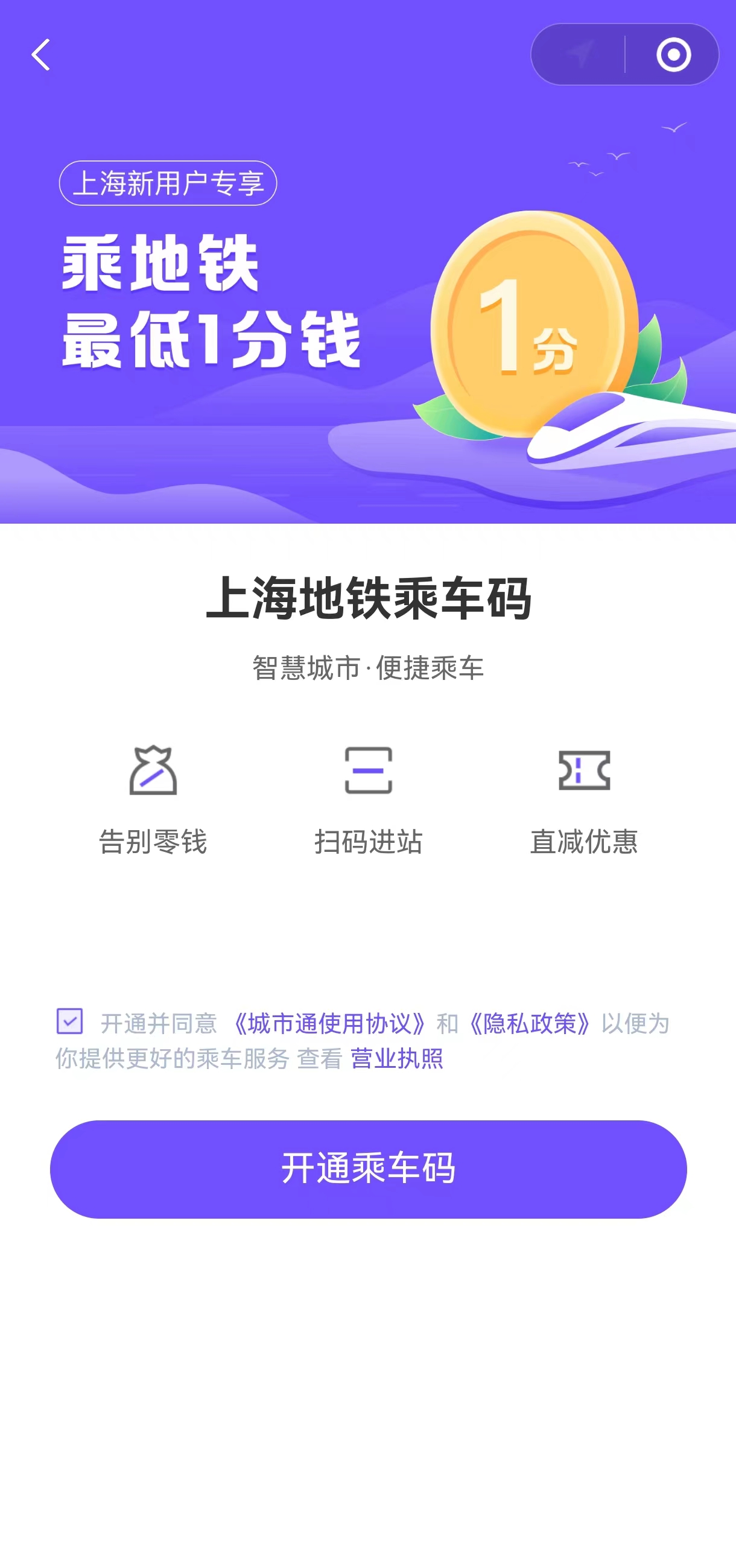Tap 开通乘车码 button

[x=367, y=1169]
